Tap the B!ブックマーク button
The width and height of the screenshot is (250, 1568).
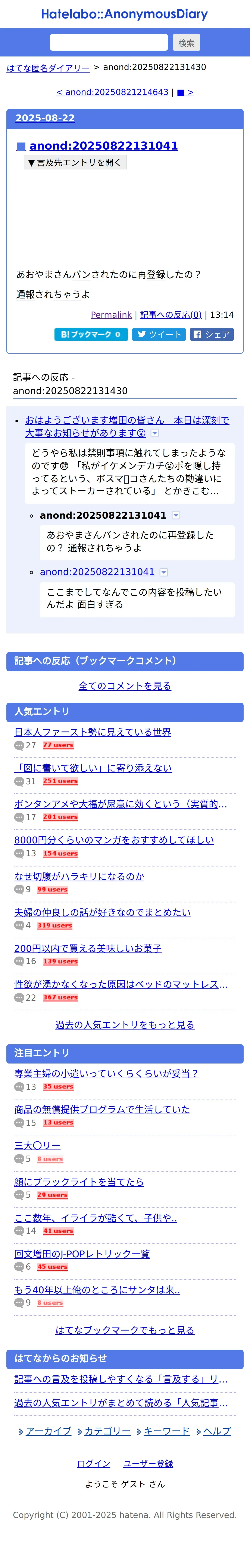[91, 334]
